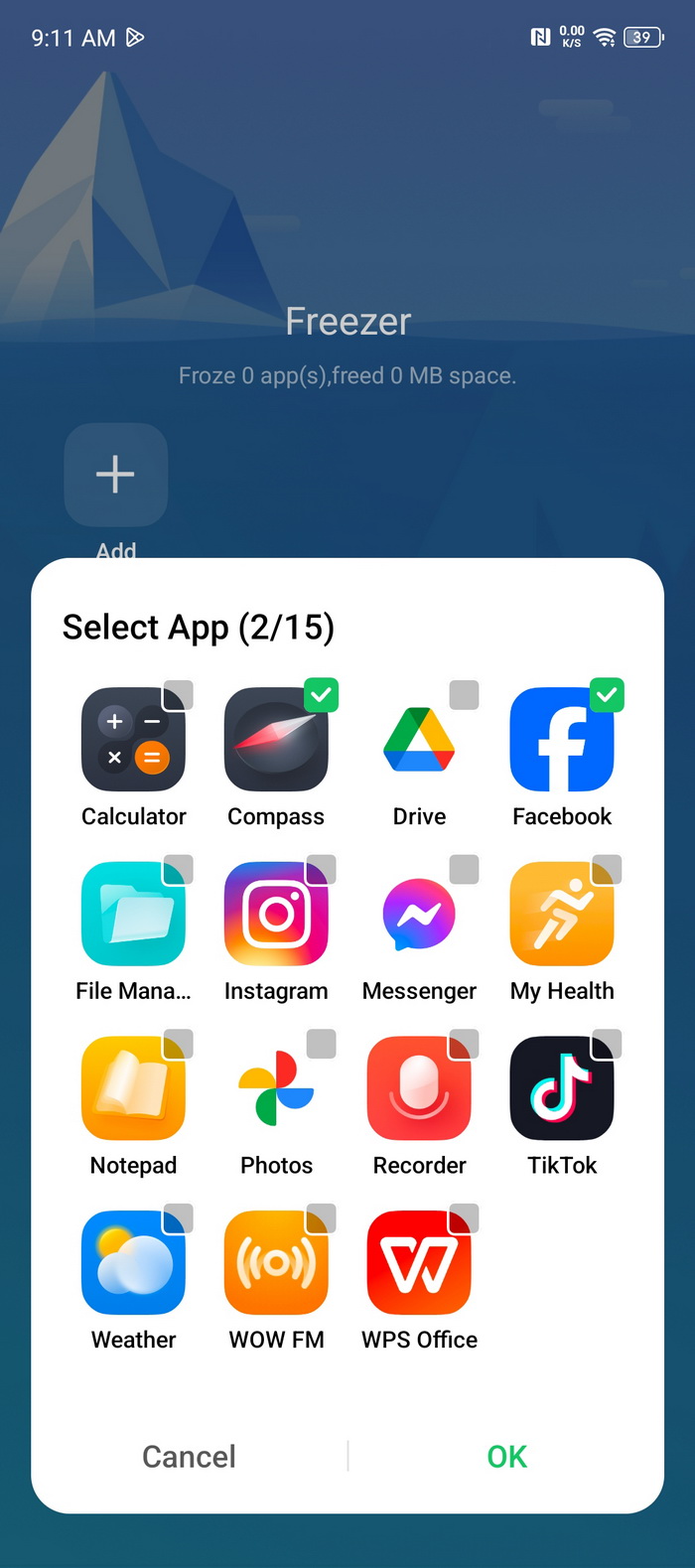Choose Instagram in the app list
This screenshot has width=695, height=1568.
(276, 915)
